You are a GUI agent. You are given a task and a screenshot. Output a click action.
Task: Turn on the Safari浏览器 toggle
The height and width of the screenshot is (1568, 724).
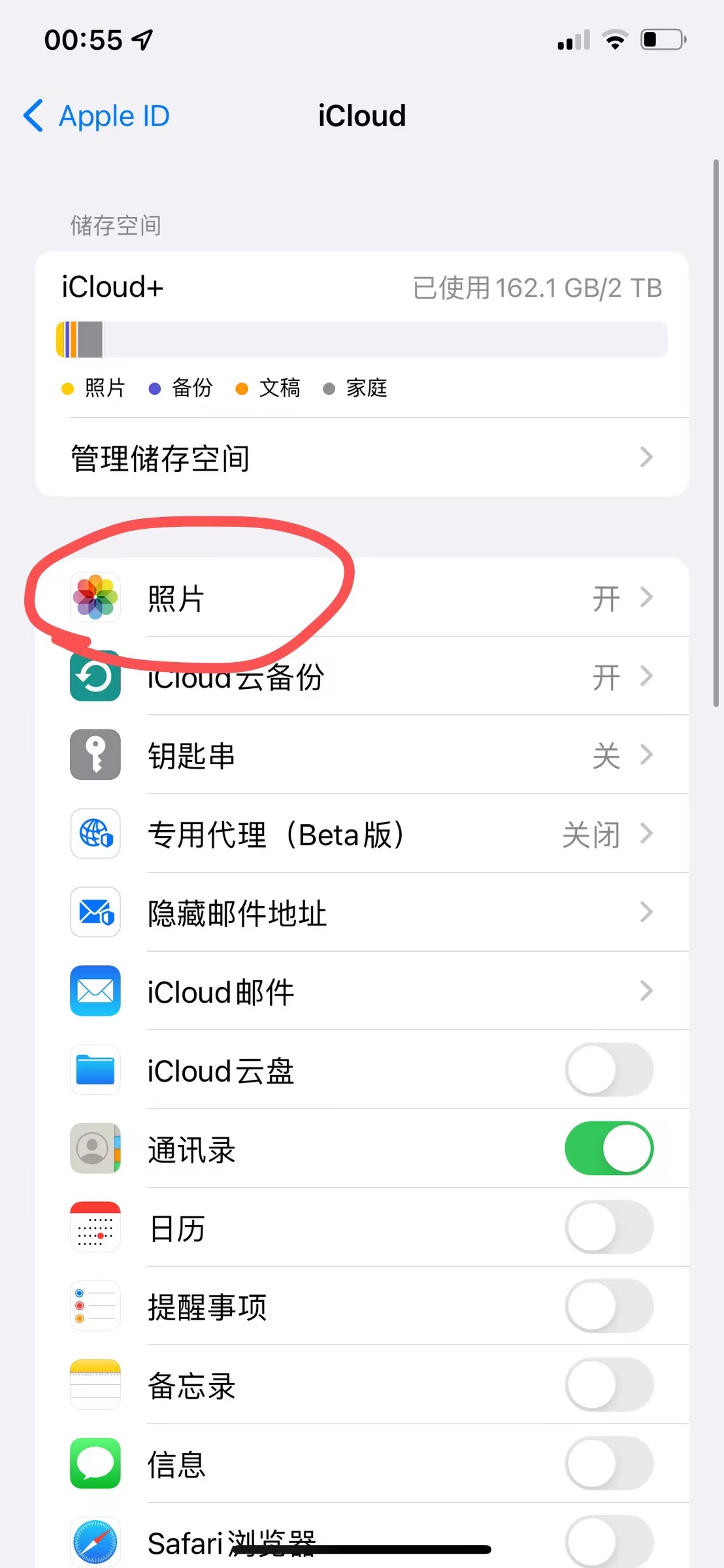[x=608, y=1541]
